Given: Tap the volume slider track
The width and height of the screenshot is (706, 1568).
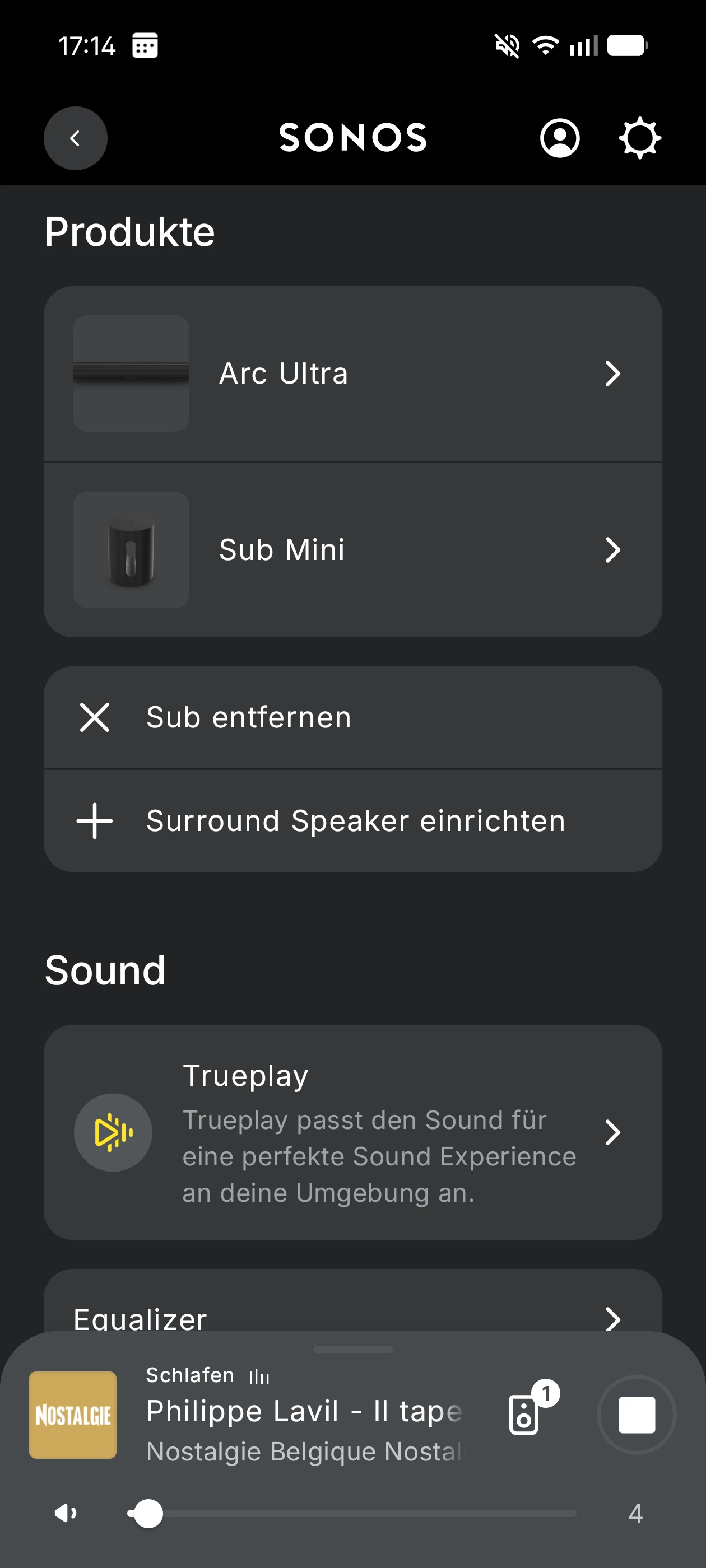Looking at the screenshot, I should pos(365,1513).
